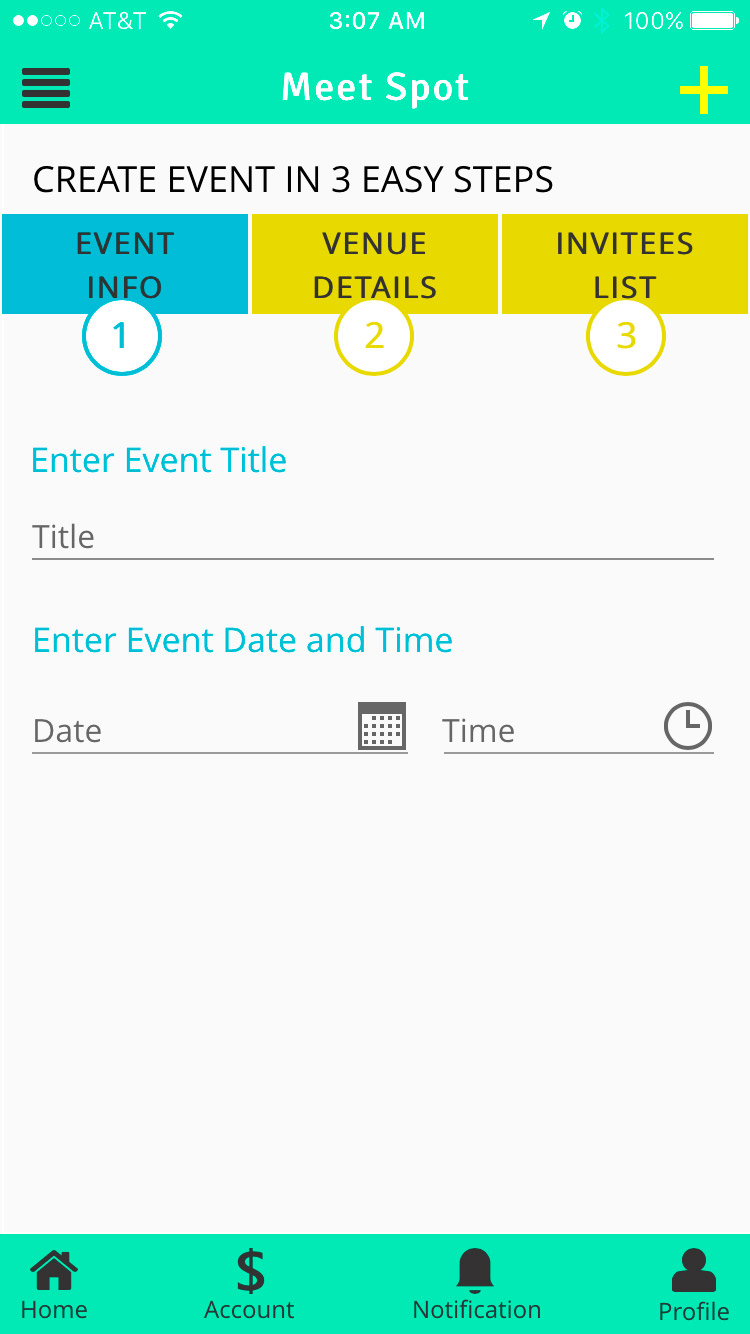View the Notification tab
The width and height of the screenshot is (750, 1334).
click(x=476, y=1285)
